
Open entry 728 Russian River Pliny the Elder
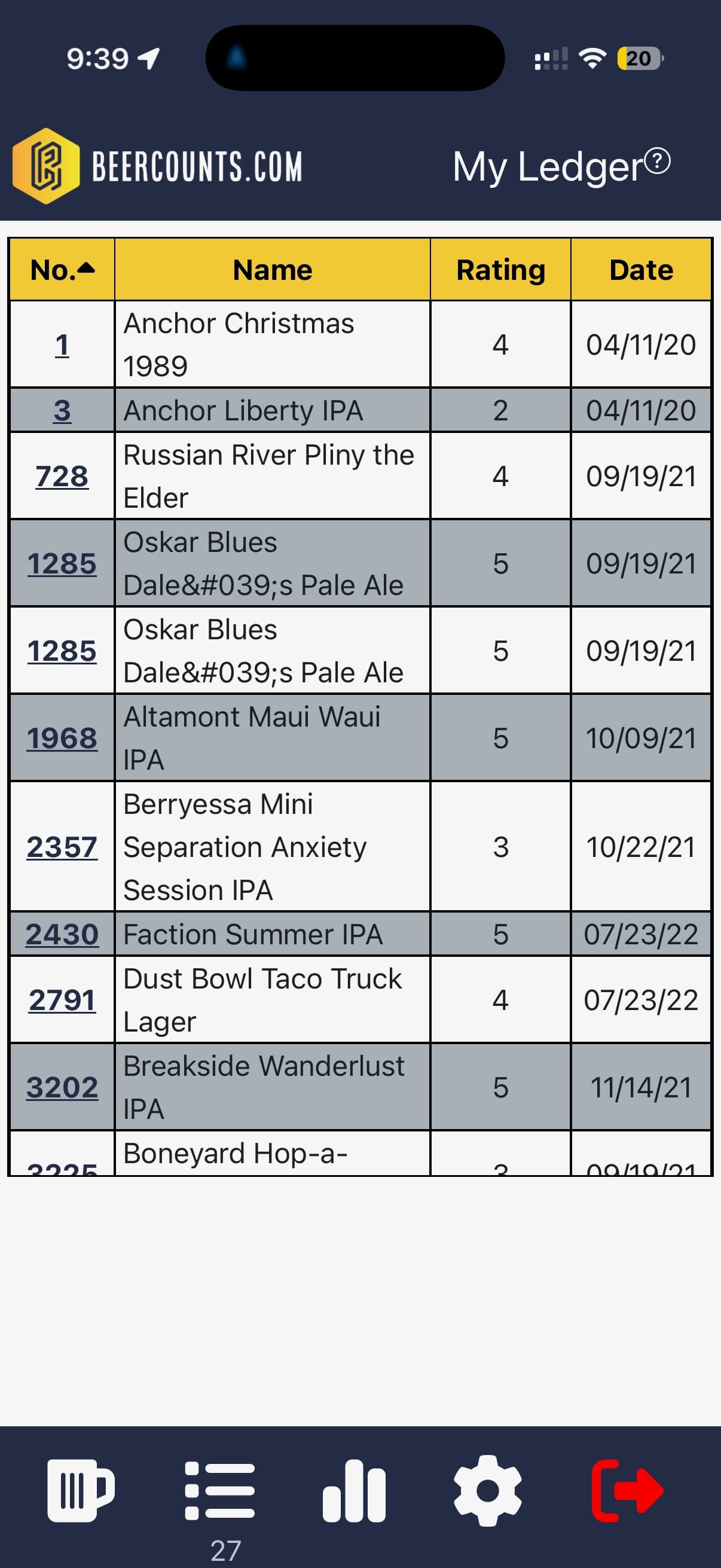coord(61,477)
